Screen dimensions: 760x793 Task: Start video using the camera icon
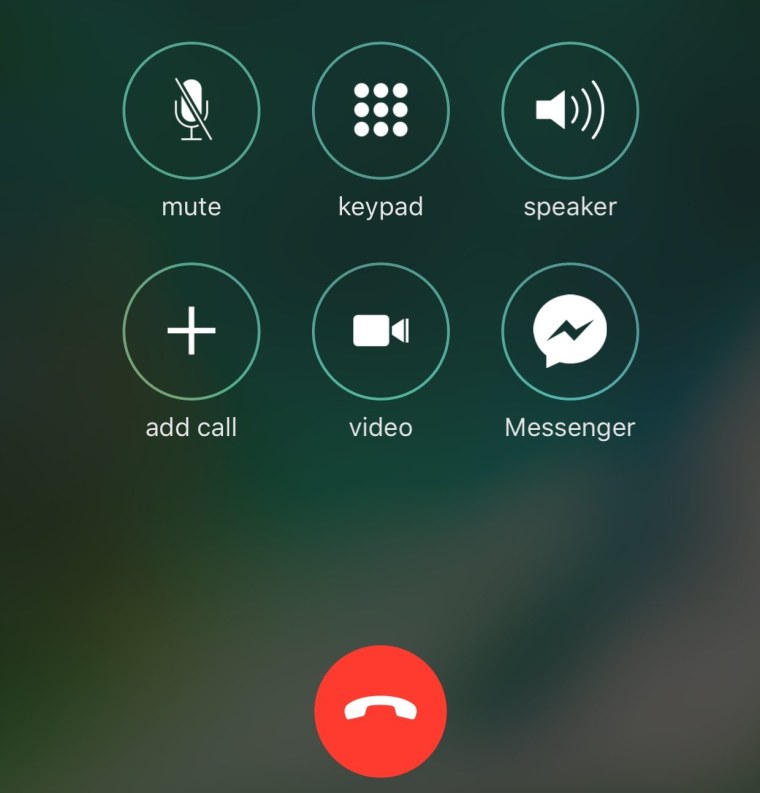381,331
